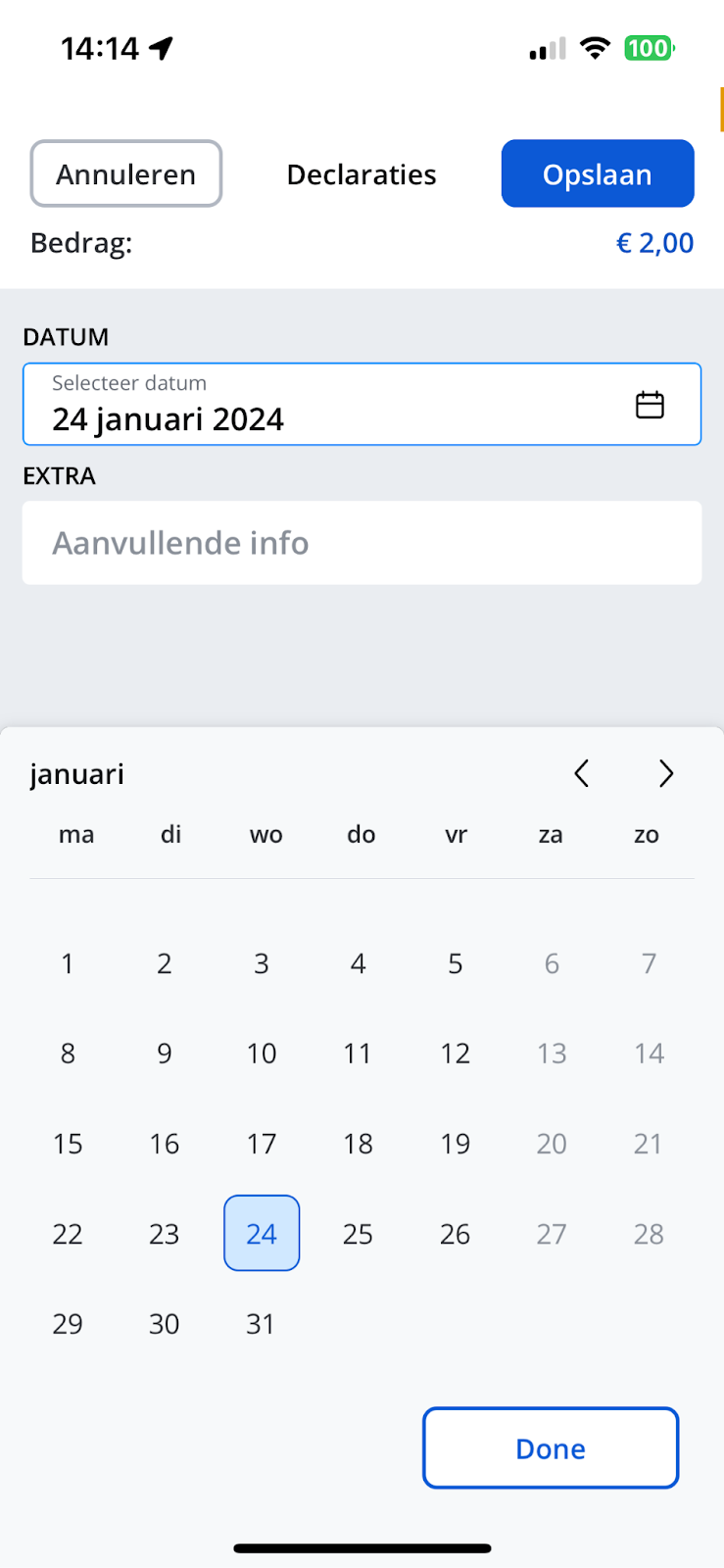Image resolution: width=724 pixels, height=1568 pixels.
Task: Pick day 29 in the calendar
Action: [68, 1324]
